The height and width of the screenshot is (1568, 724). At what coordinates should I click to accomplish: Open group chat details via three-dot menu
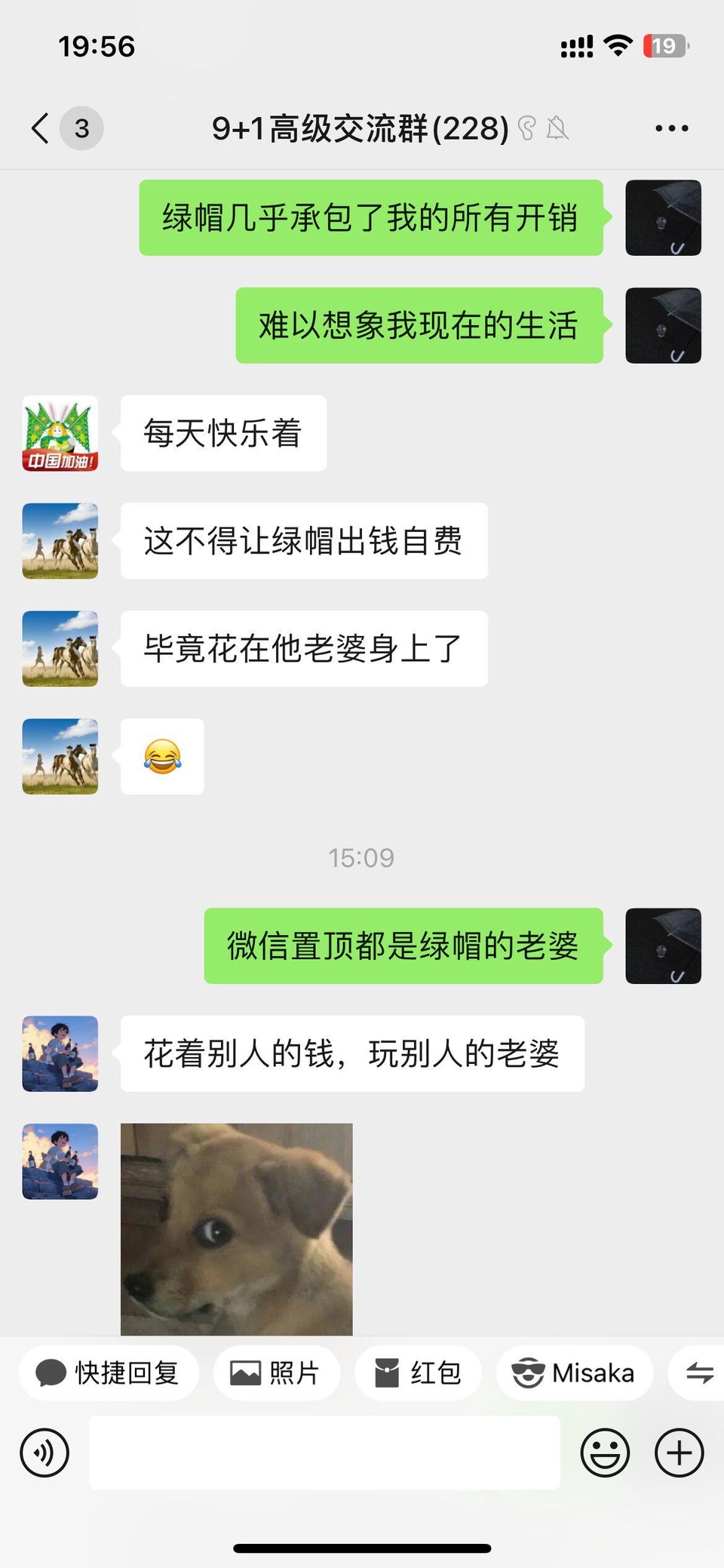coord(671,128)
